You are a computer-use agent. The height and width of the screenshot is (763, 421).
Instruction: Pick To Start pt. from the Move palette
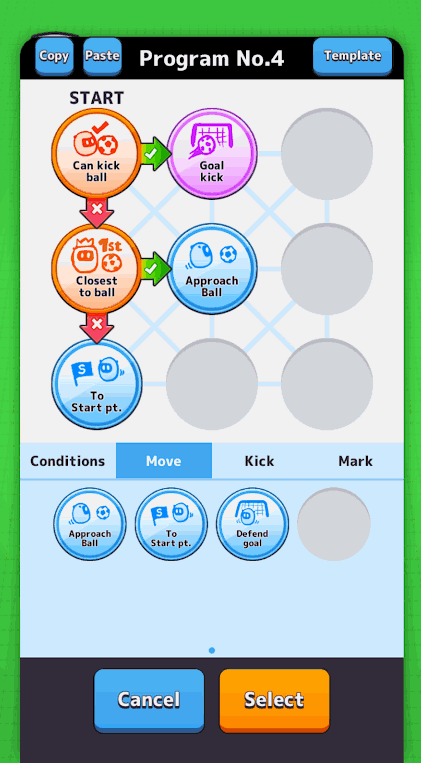(x=171, y=524)
